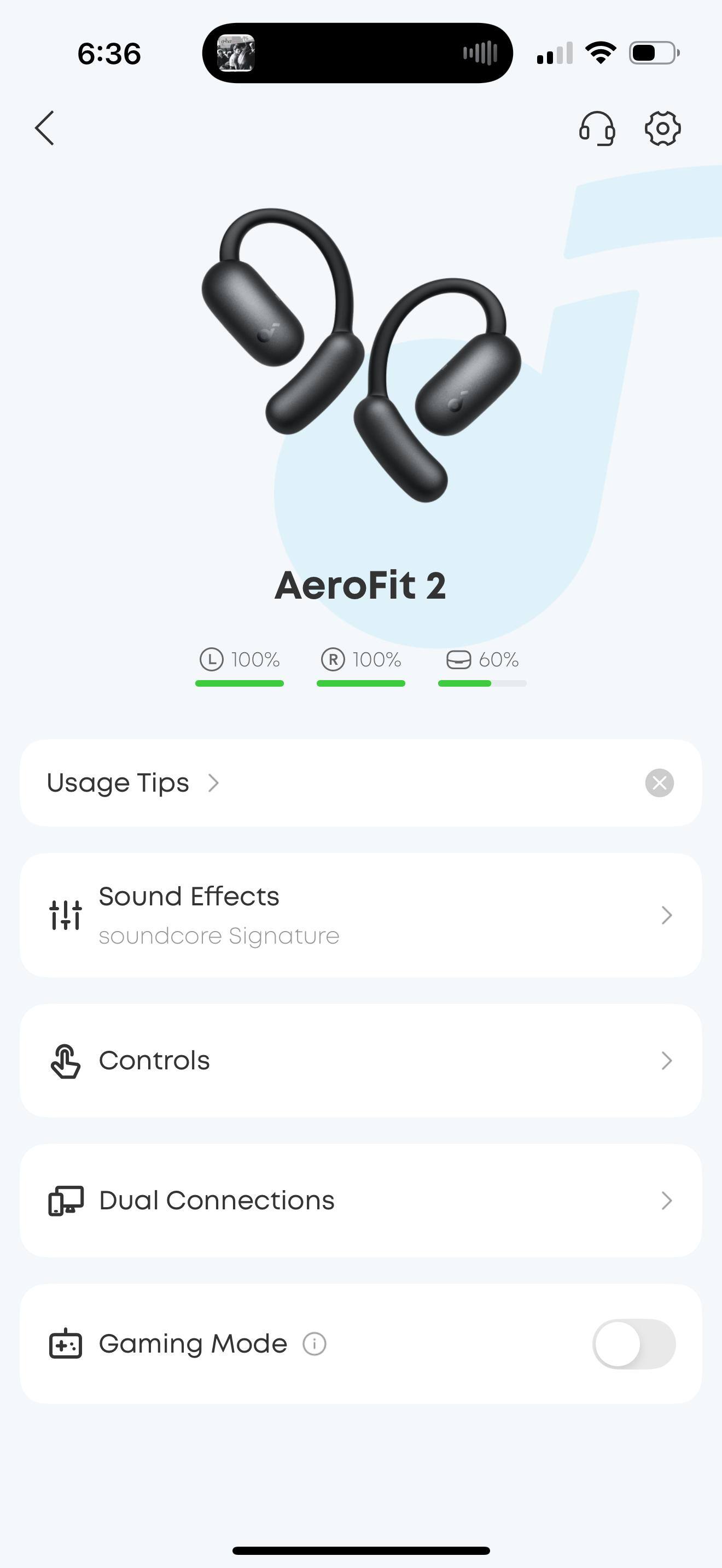Image resolution: width=722 pixels, height=1568 pixels.
Task: Open device settings gear
Action: pos(662,128)
